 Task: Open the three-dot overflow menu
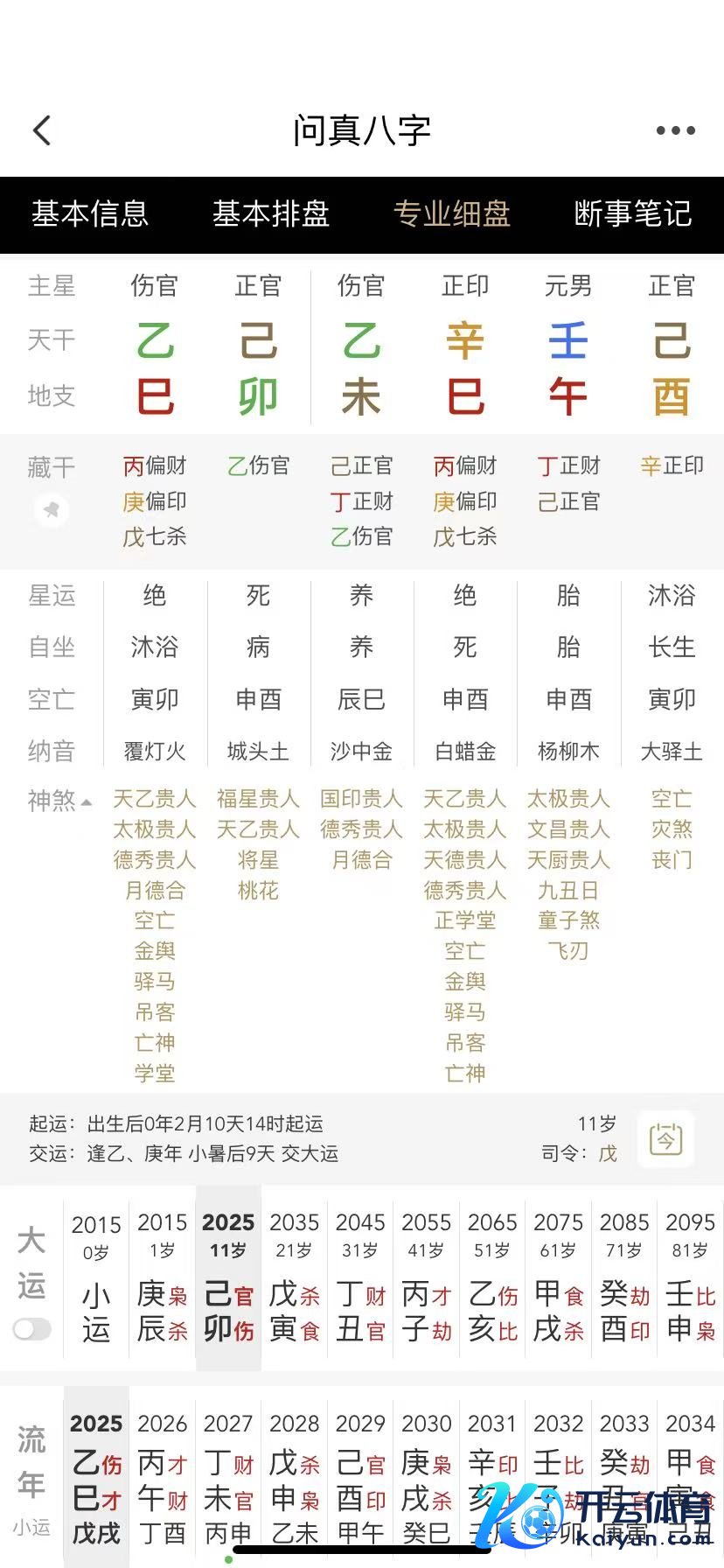[675, 130]
